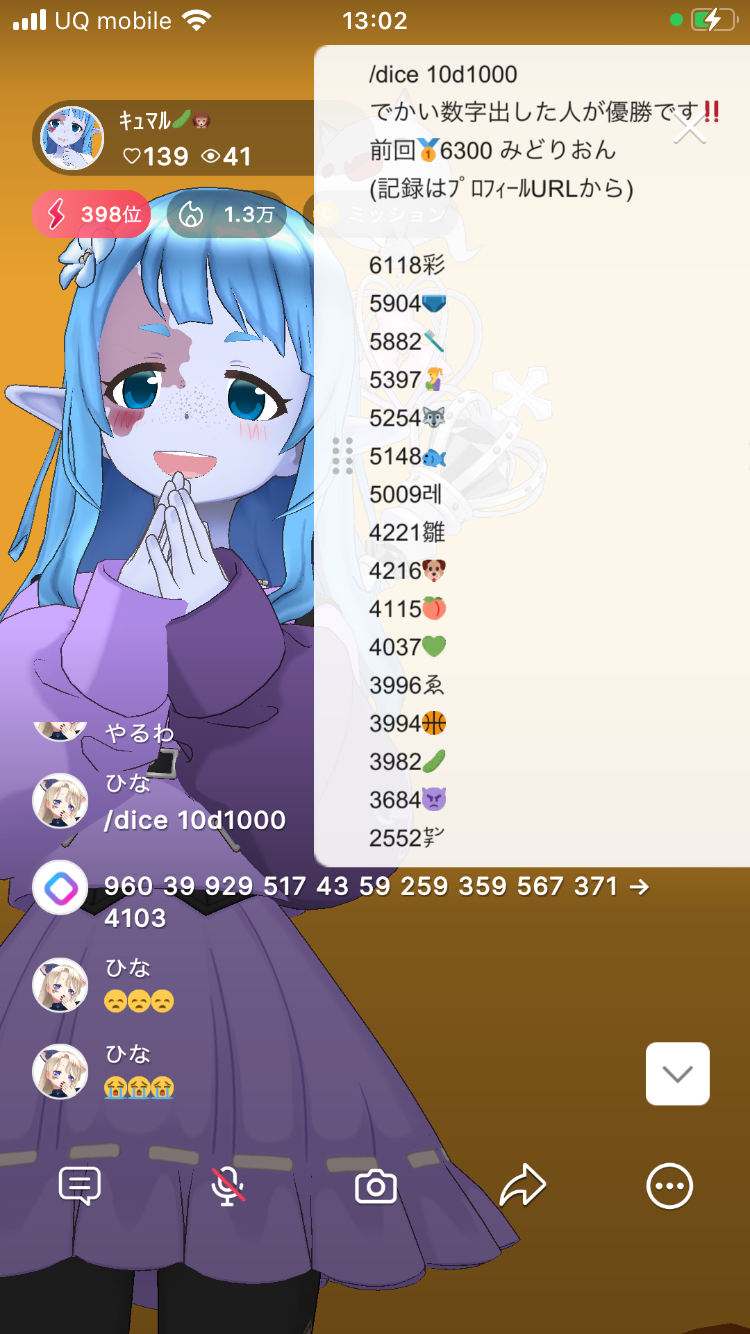The height and width of the screenshot is (1334, 750).
Task: Open ひな's avatar on the dice comment
Action: [x=60, y=801]
